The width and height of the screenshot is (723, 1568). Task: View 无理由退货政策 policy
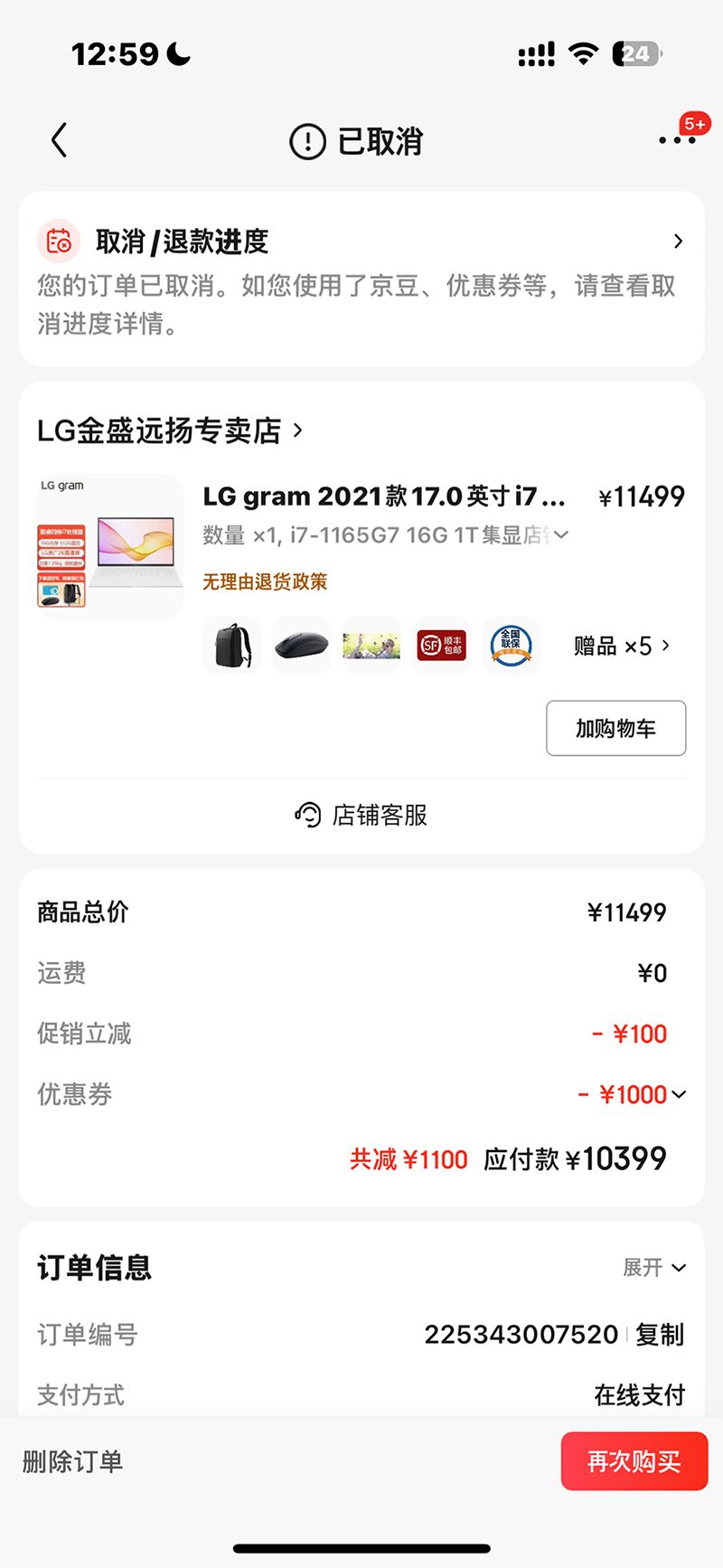(x=265, y=581)
